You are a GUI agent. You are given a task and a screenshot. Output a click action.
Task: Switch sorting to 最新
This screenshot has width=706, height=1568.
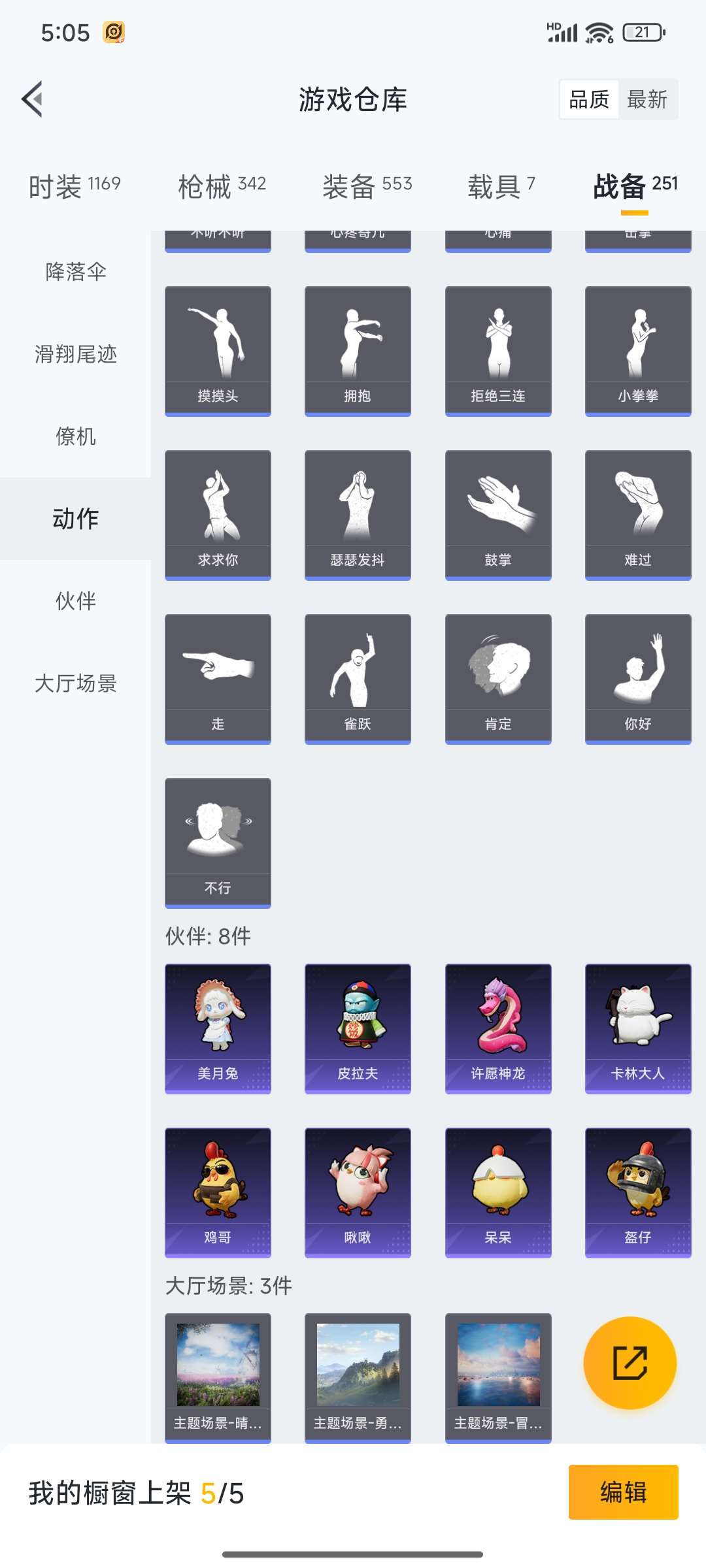point(648,99)
